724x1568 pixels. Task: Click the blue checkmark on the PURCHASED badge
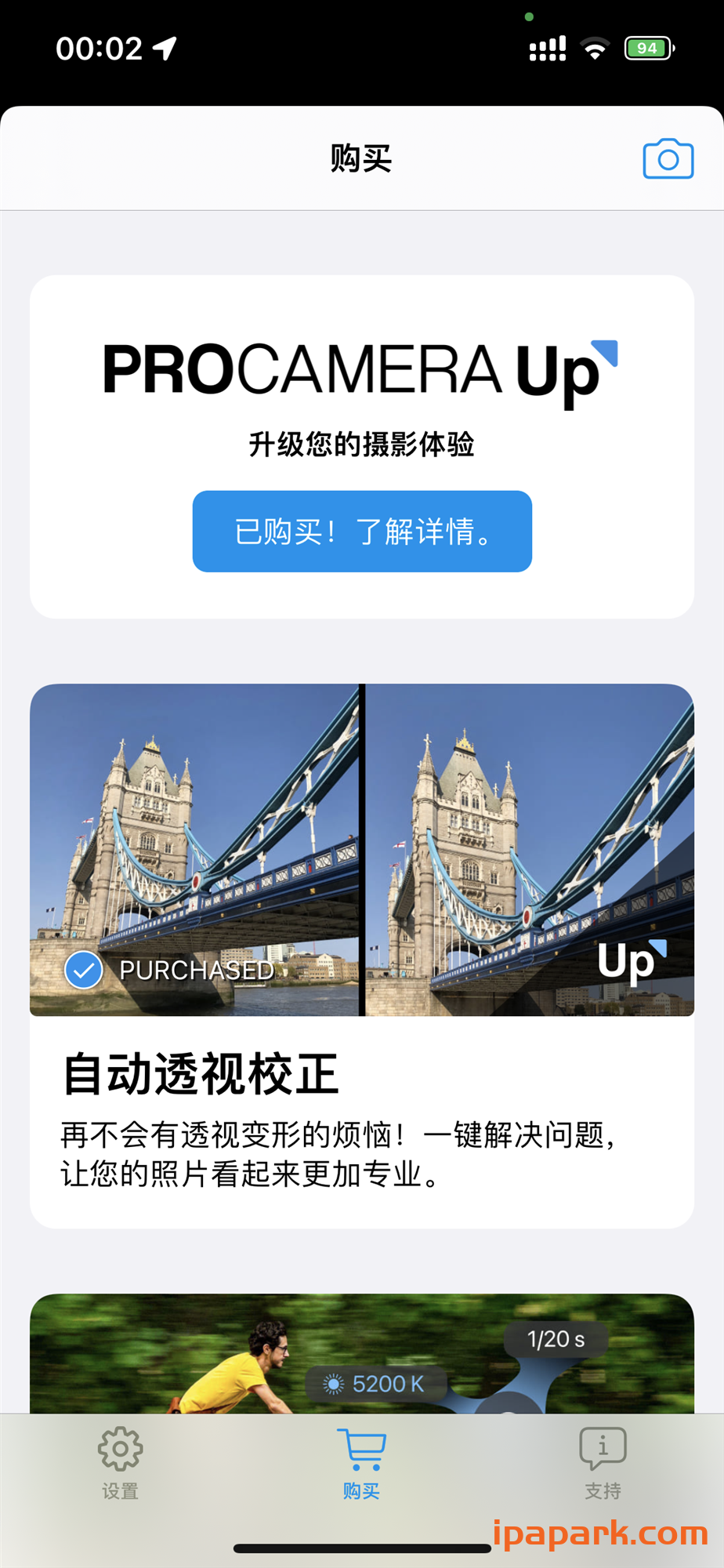click(x=83, y=970)
